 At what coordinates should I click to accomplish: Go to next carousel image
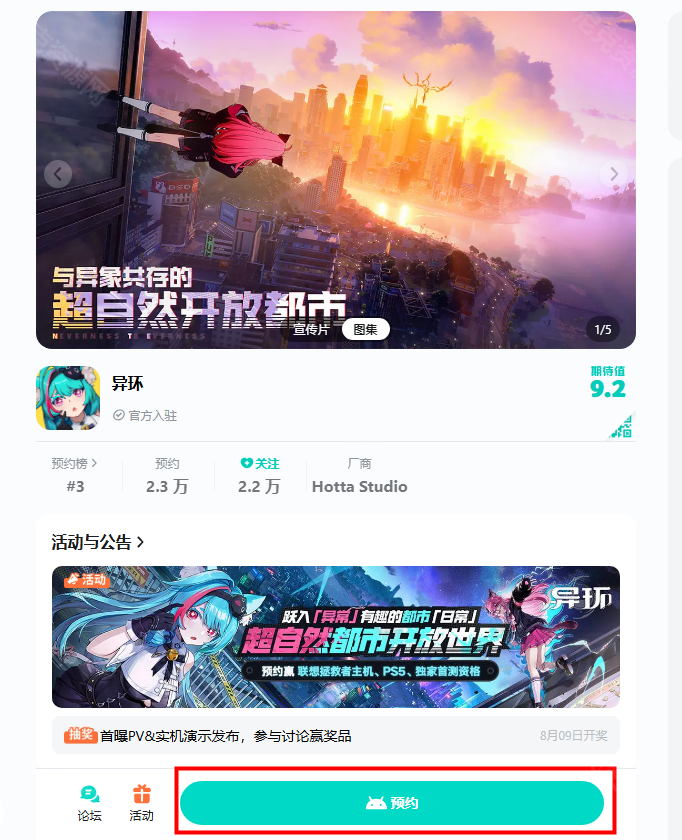(x=614, y=174)
